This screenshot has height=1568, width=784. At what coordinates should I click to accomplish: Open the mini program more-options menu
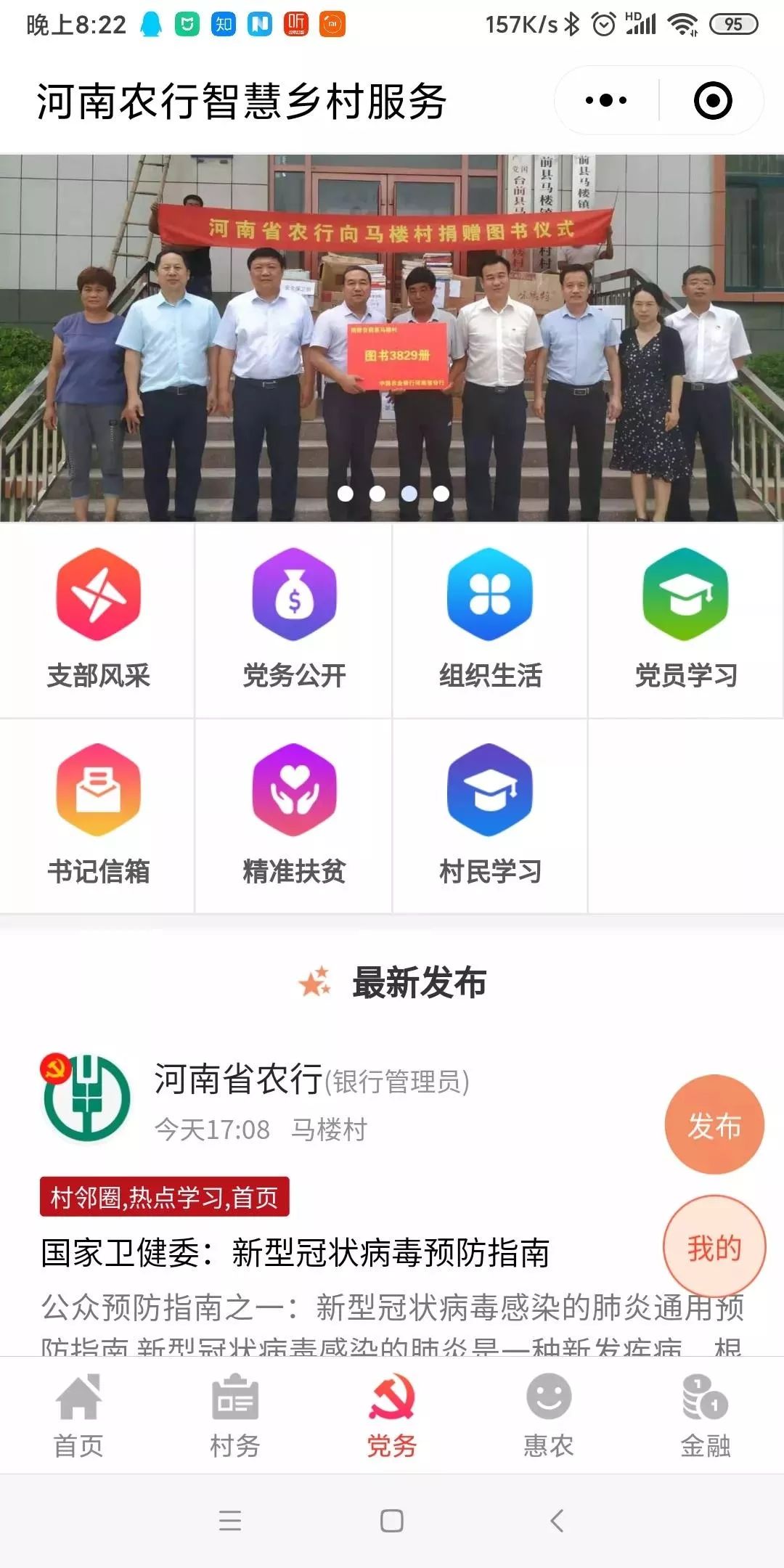(x=606, y=100)
